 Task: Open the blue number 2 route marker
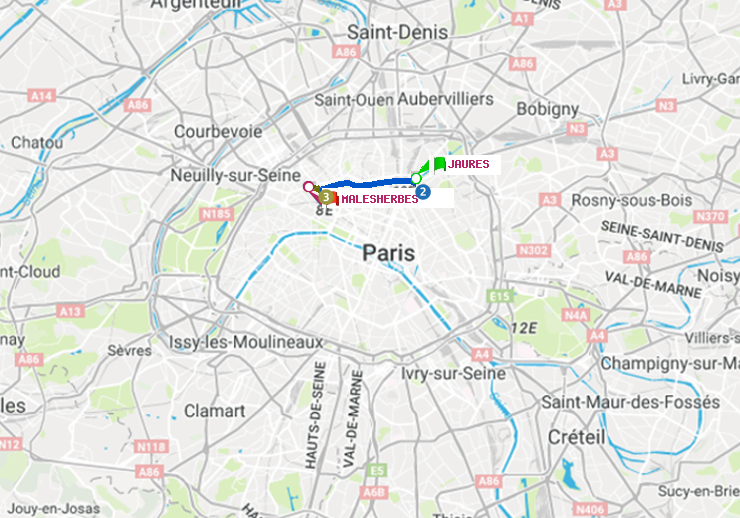[423, 192]
